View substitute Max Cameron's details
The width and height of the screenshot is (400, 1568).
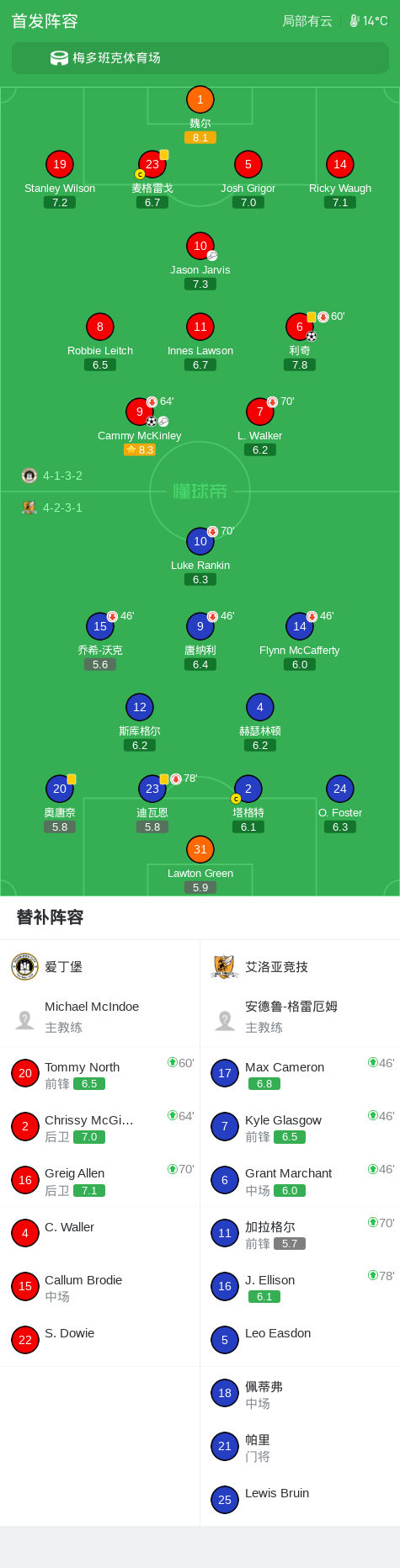click(x=300, y=1073)
